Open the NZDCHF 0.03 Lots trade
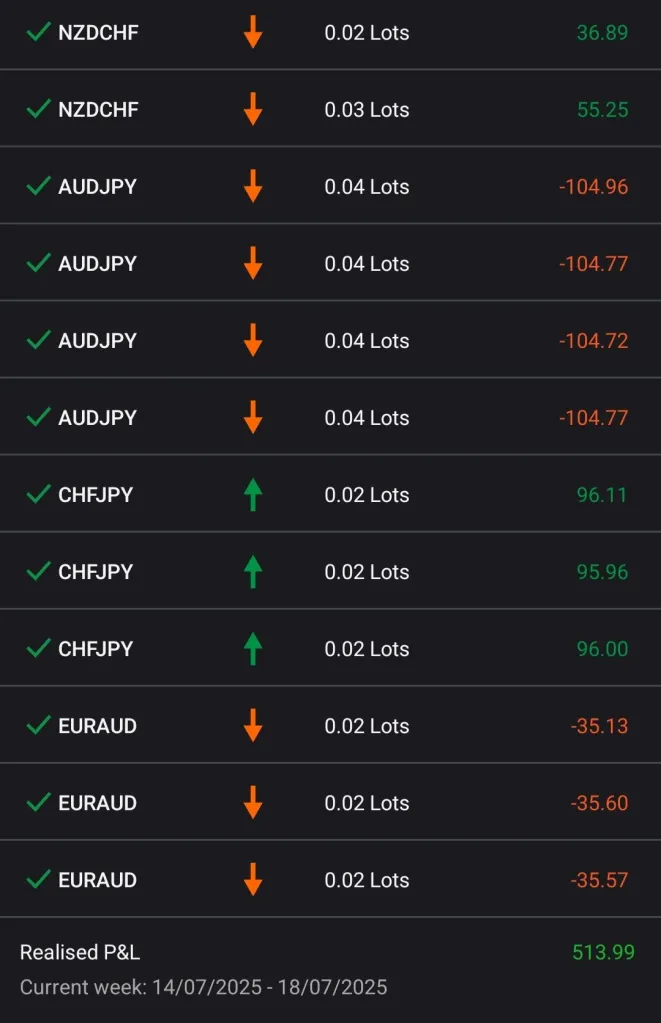Screen dimensions: 661x1023 point(330,110)
